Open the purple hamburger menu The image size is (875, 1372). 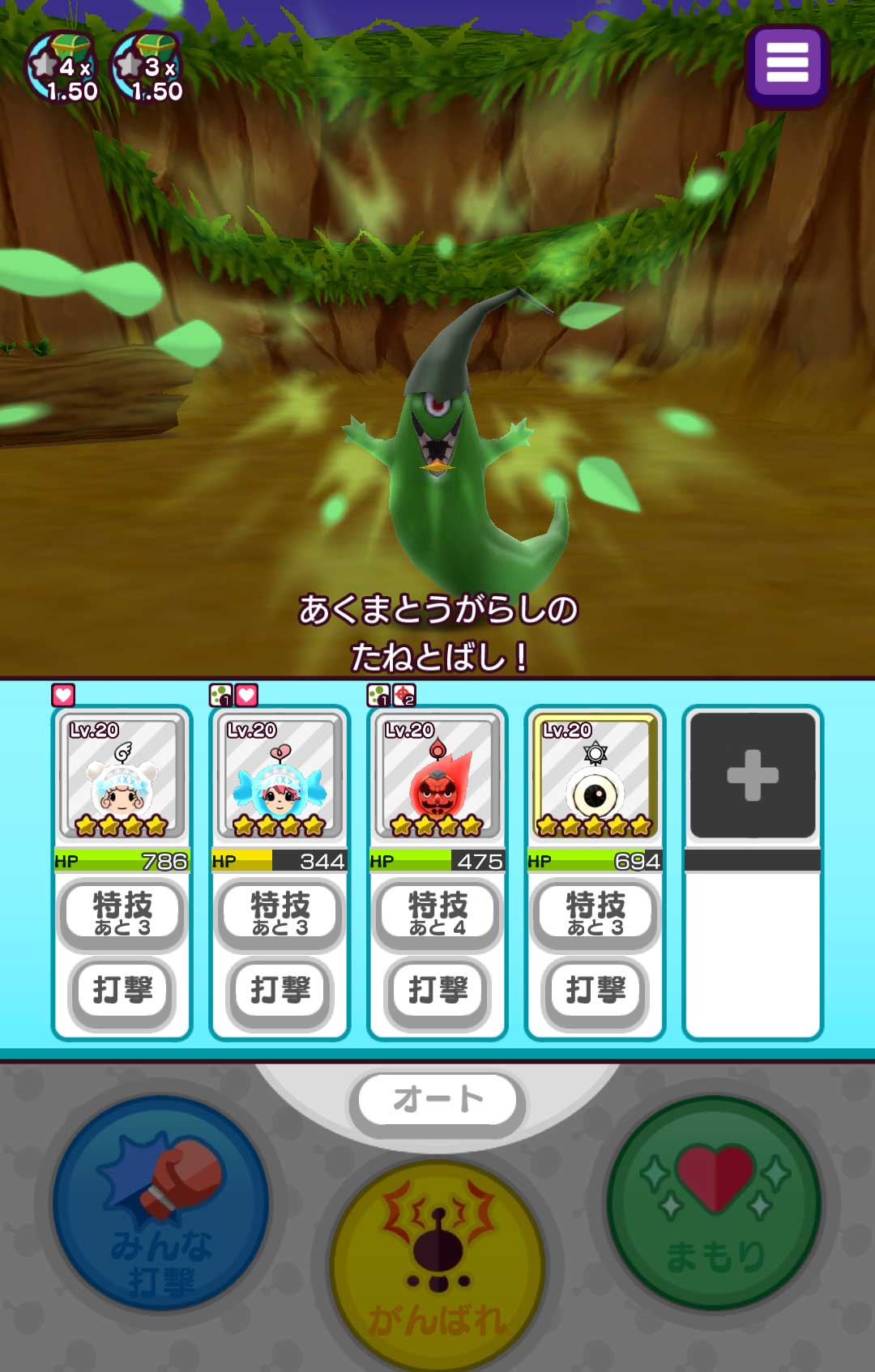[x=787, y=65]
